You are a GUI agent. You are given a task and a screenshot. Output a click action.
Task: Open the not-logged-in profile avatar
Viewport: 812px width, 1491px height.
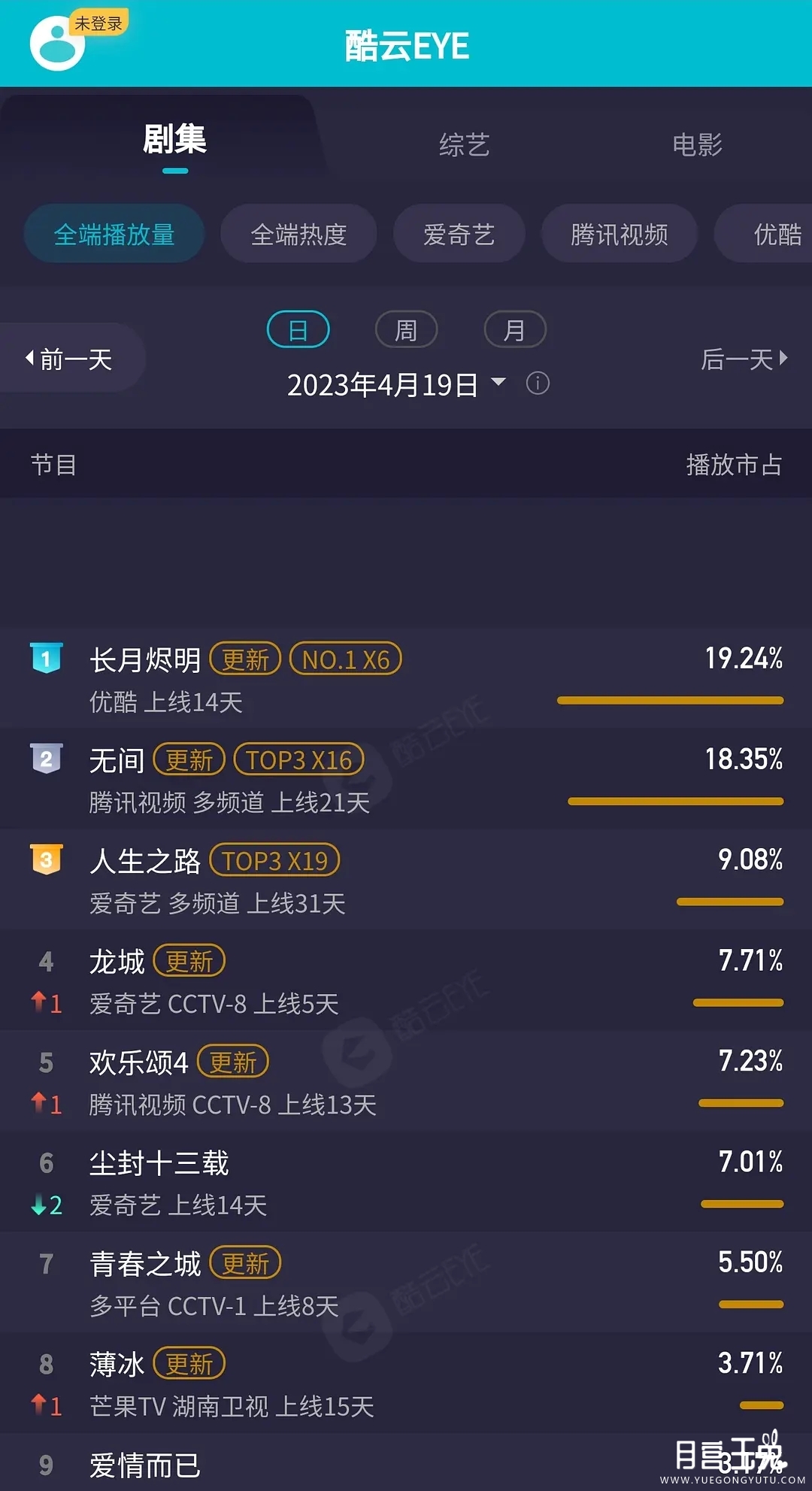(x=58, y=44)
